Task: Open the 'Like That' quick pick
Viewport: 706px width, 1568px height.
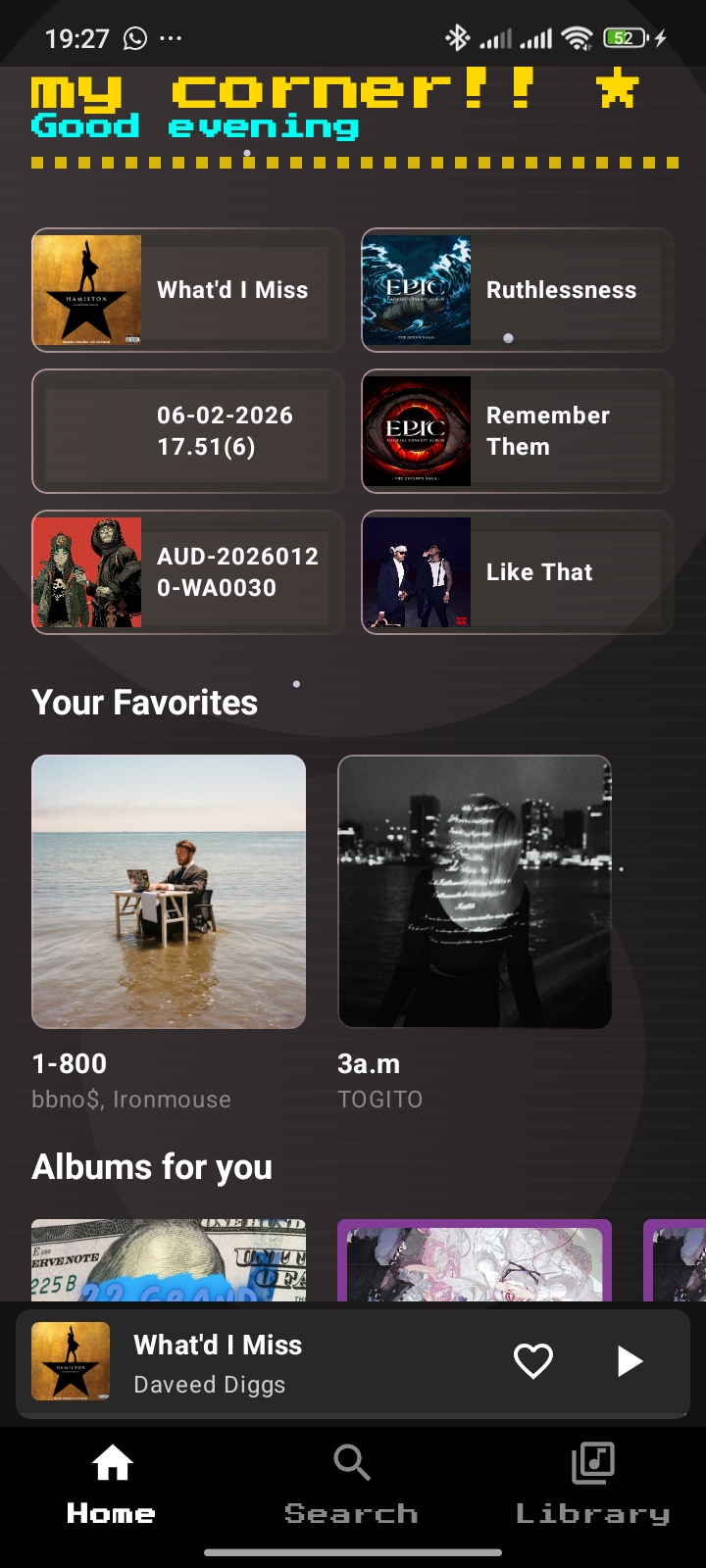Action: (517, 572)
